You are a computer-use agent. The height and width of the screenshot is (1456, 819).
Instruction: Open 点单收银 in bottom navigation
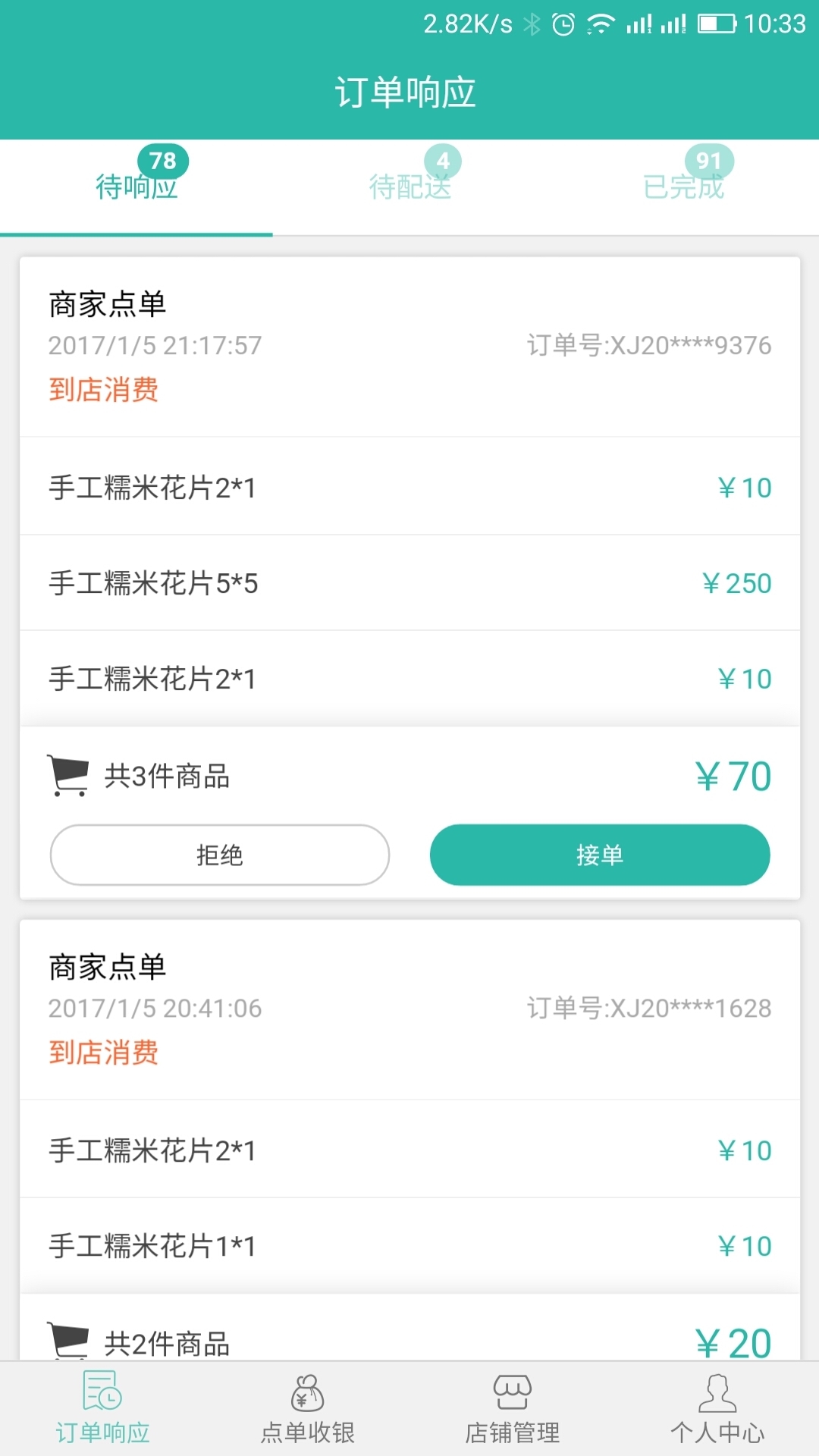click(307, 1409)
